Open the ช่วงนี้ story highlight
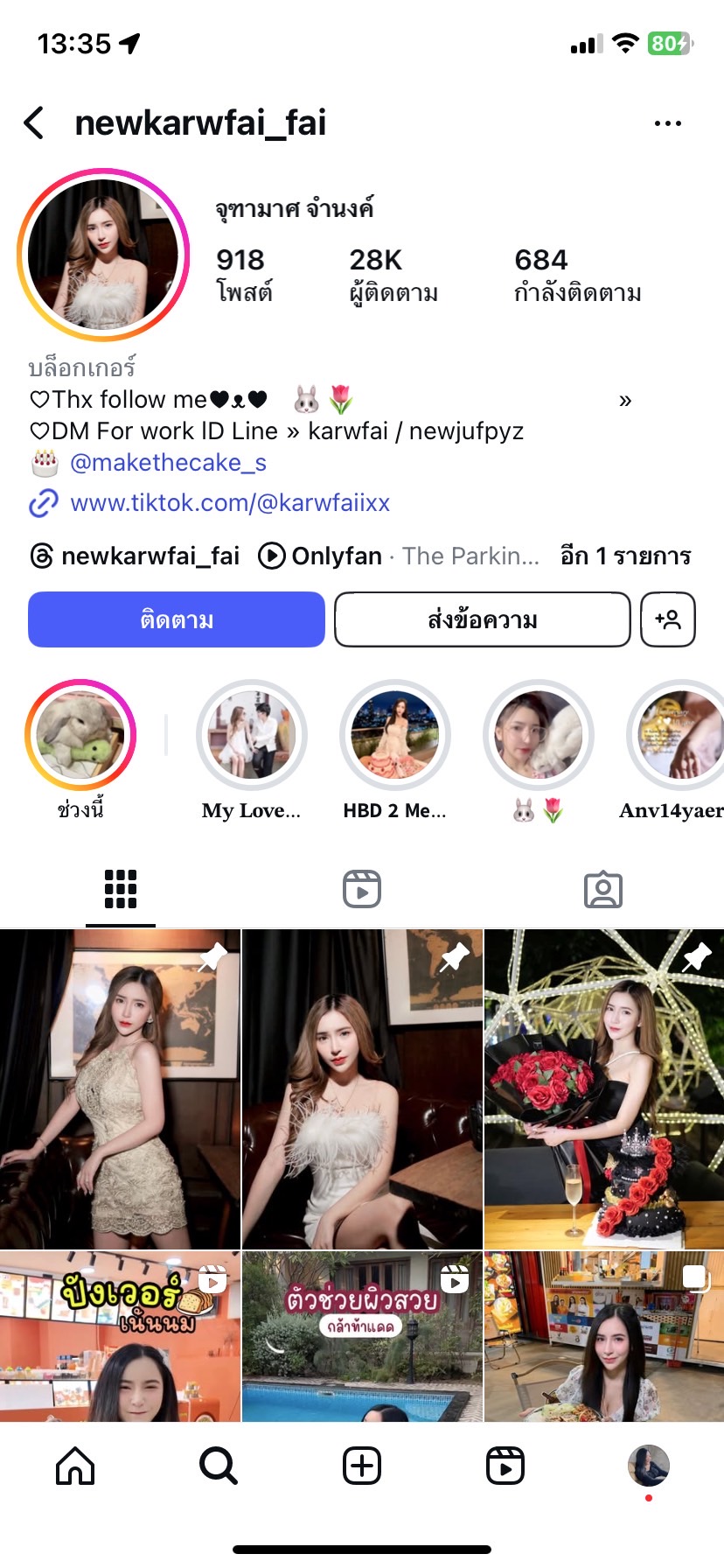Image resolution: width=724 pixels, height=1568 pixels. point(80,736)
